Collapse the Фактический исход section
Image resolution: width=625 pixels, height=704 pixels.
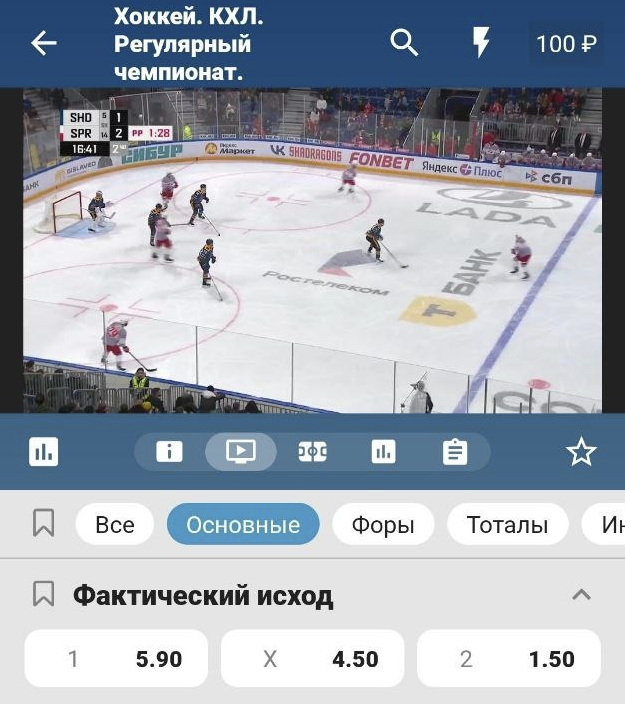581,595
